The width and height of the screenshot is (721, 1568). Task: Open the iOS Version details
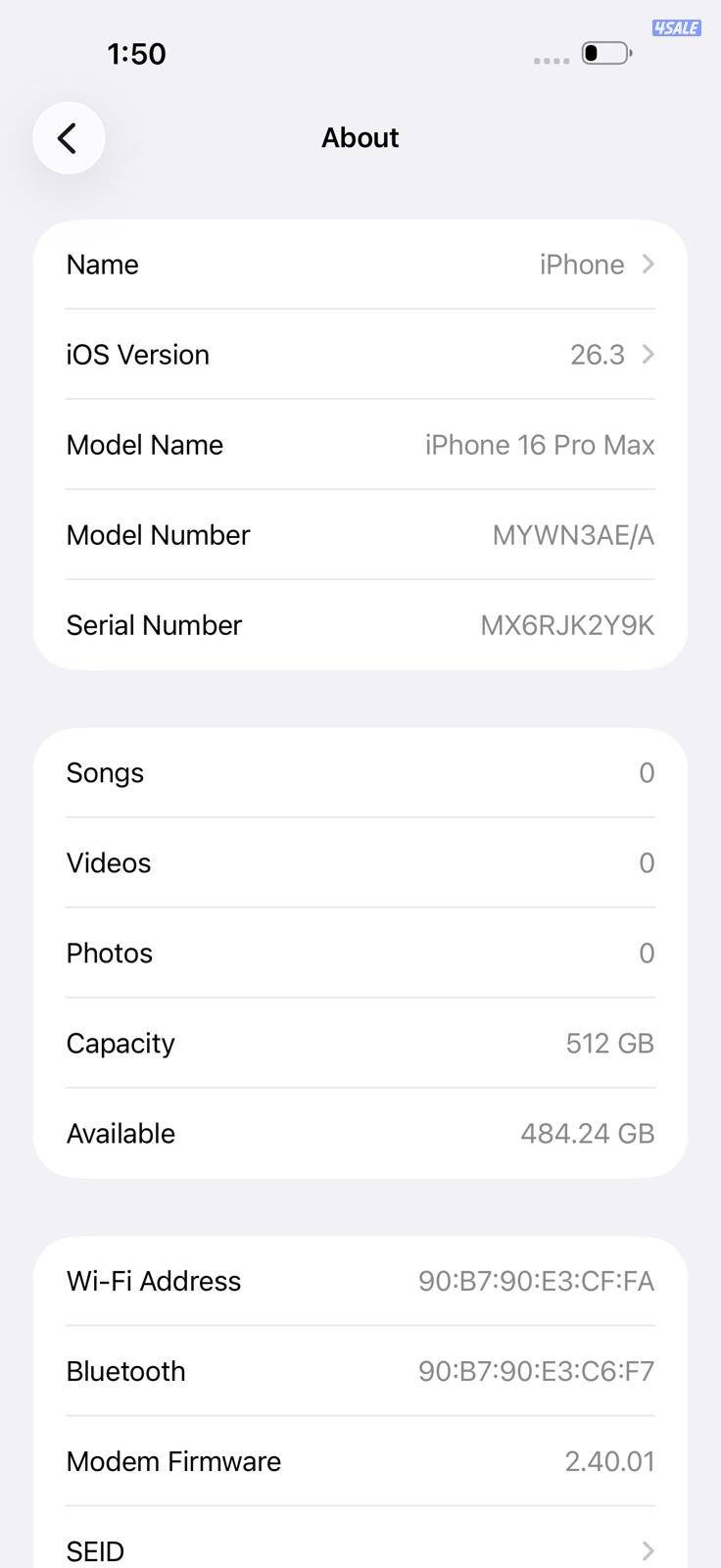360,355
